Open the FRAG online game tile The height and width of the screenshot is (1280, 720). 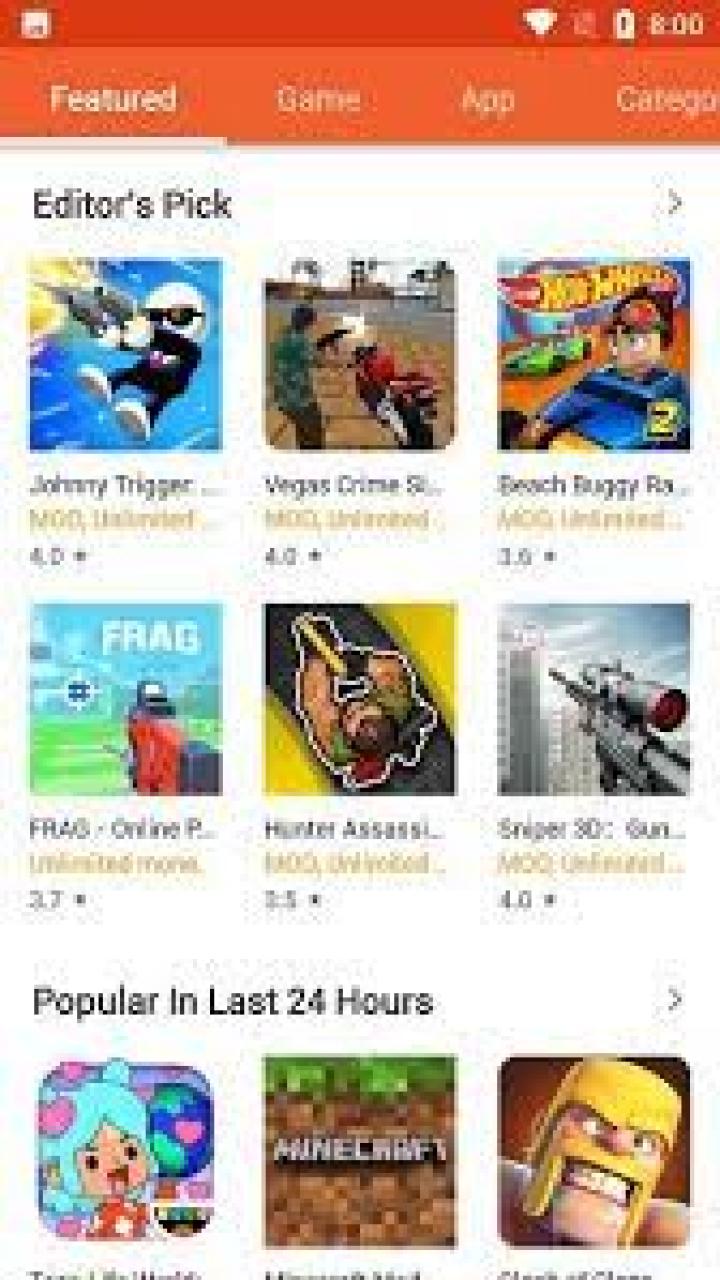point(126,699)
